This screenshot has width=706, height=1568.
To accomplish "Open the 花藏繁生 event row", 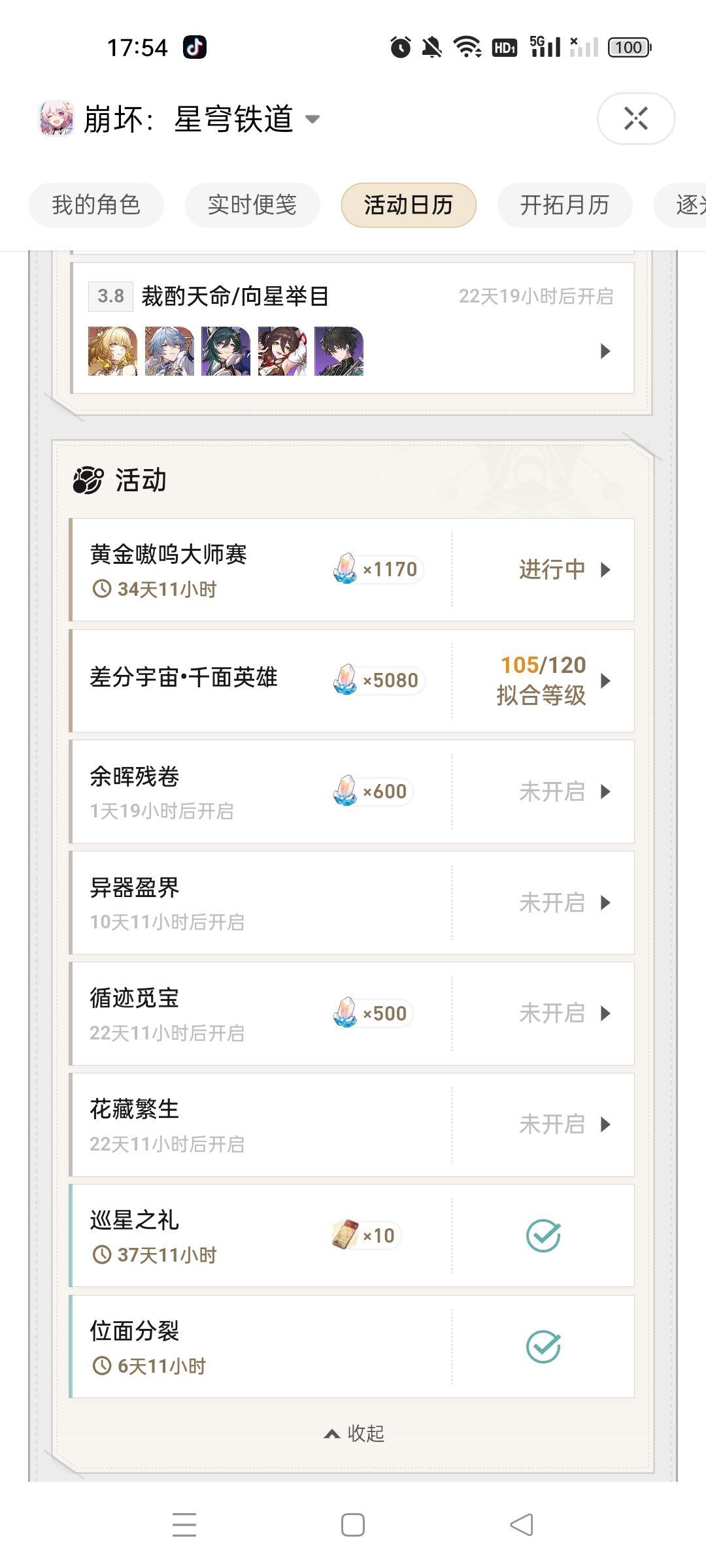I will 353,1125.
